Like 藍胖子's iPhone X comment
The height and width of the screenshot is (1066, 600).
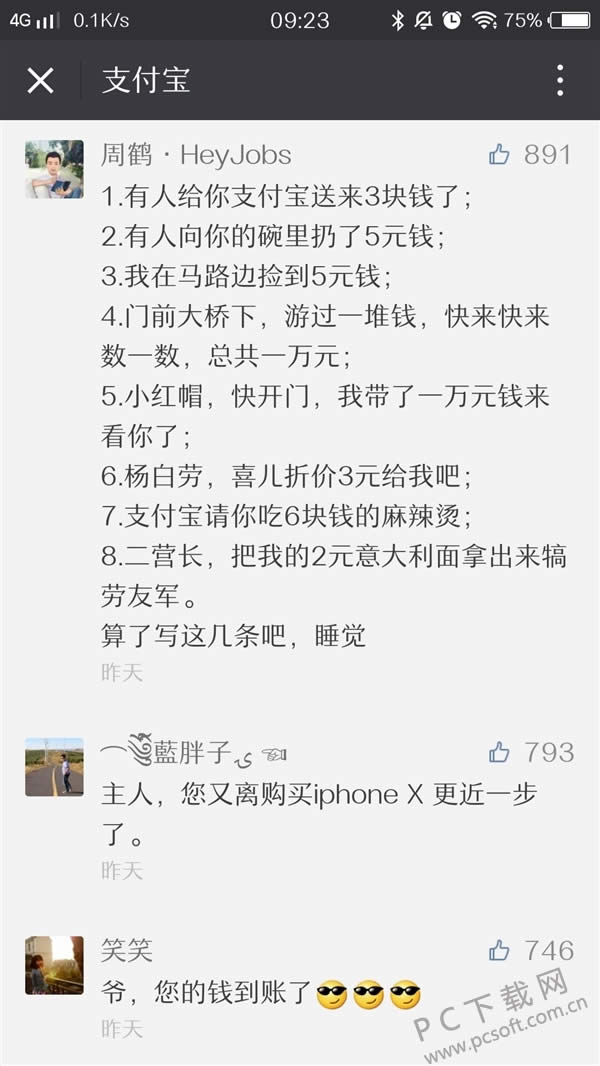(500, 752)
